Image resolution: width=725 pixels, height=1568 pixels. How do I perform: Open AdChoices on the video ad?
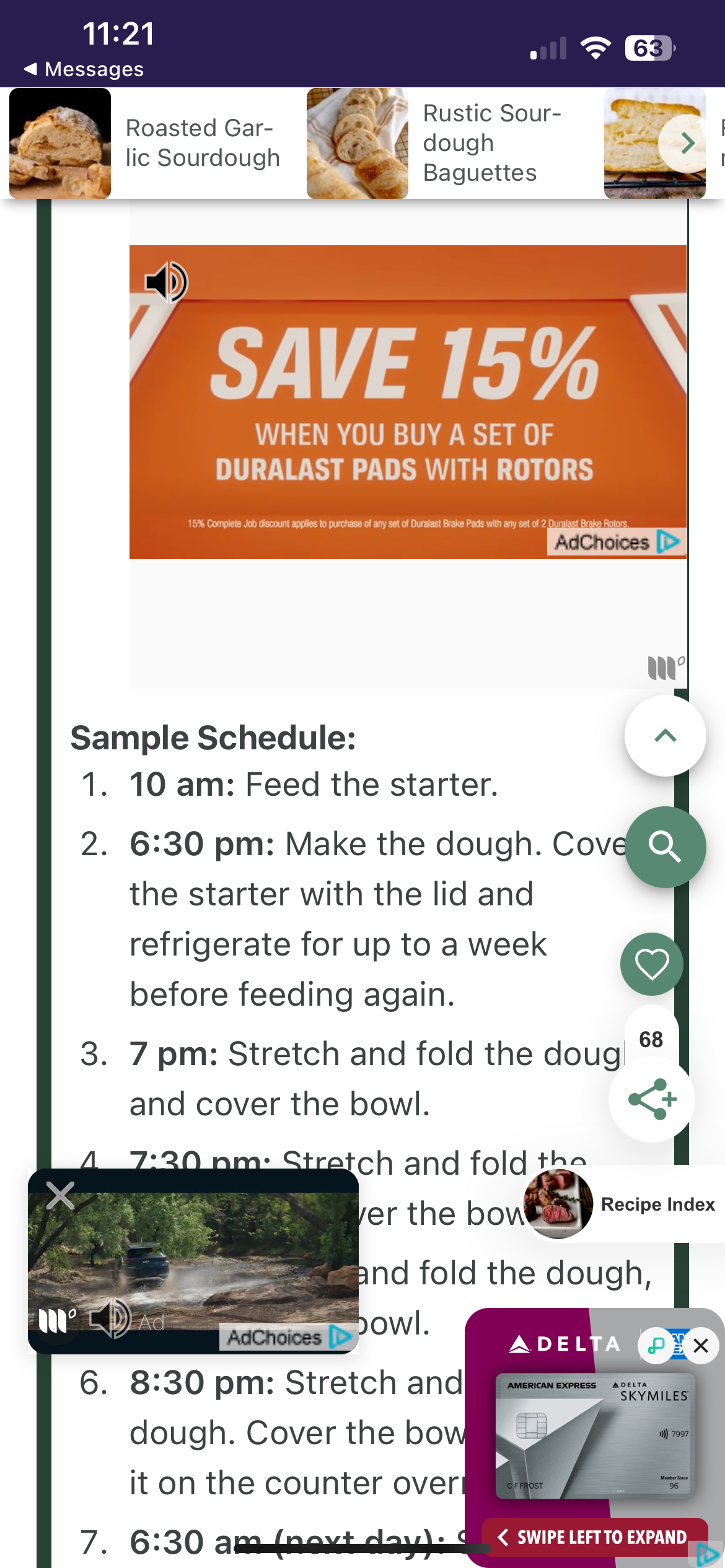(288, 1337)
